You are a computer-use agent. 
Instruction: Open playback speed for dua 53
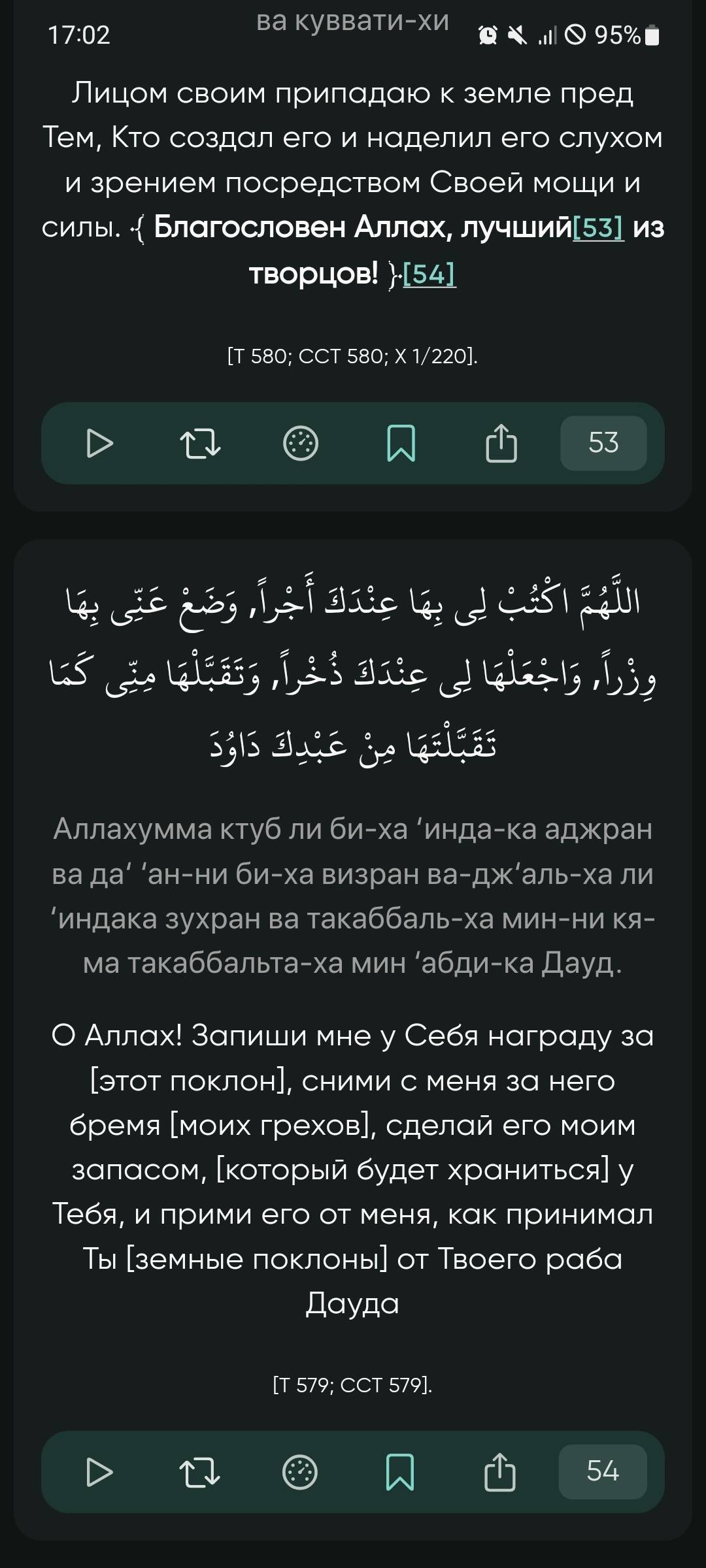point(301,443)
